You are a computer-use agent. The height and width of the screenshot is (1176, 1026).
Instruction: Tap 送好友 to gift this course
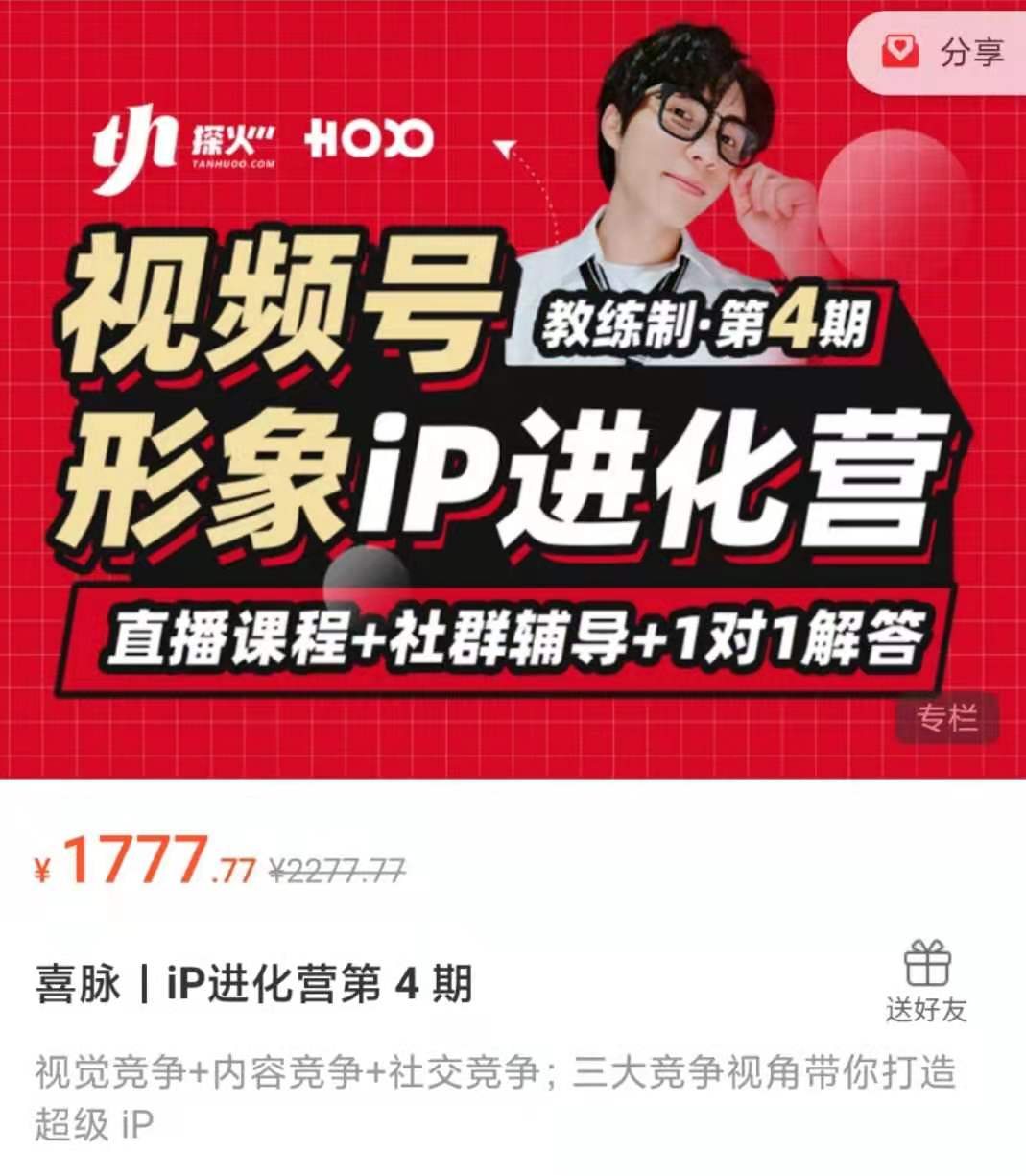(x=926, y=981)
